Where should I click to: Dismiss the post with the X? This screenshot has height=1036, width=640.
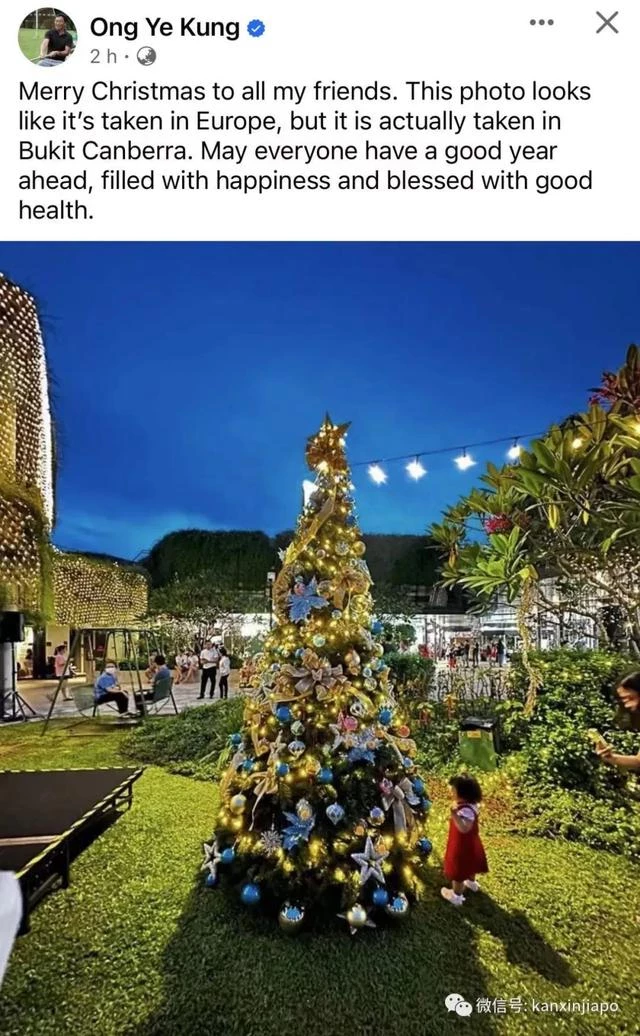[607, 23]
